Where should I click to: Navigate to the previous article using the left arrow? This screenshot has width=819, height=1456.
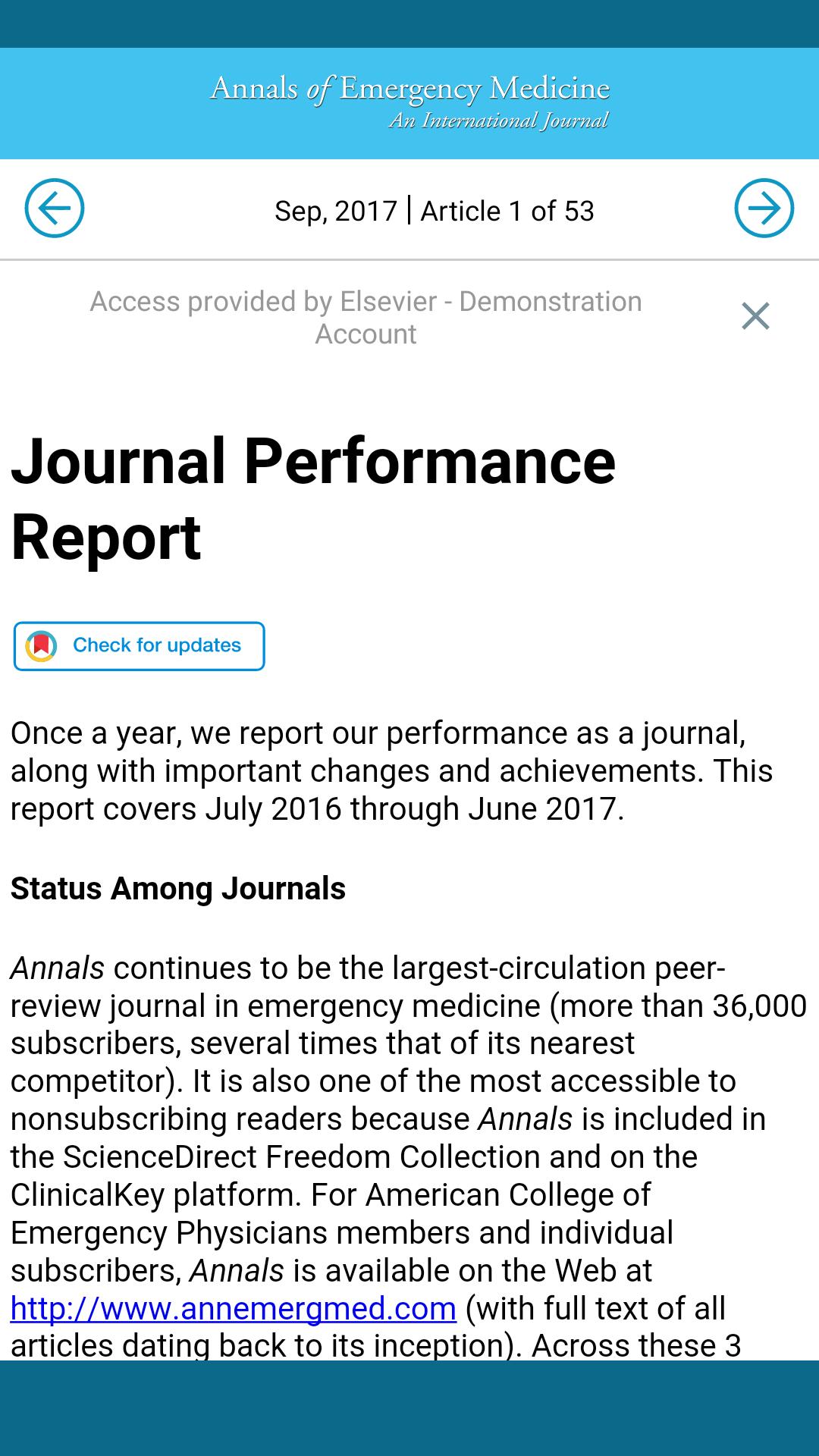[x=55, y=209]
